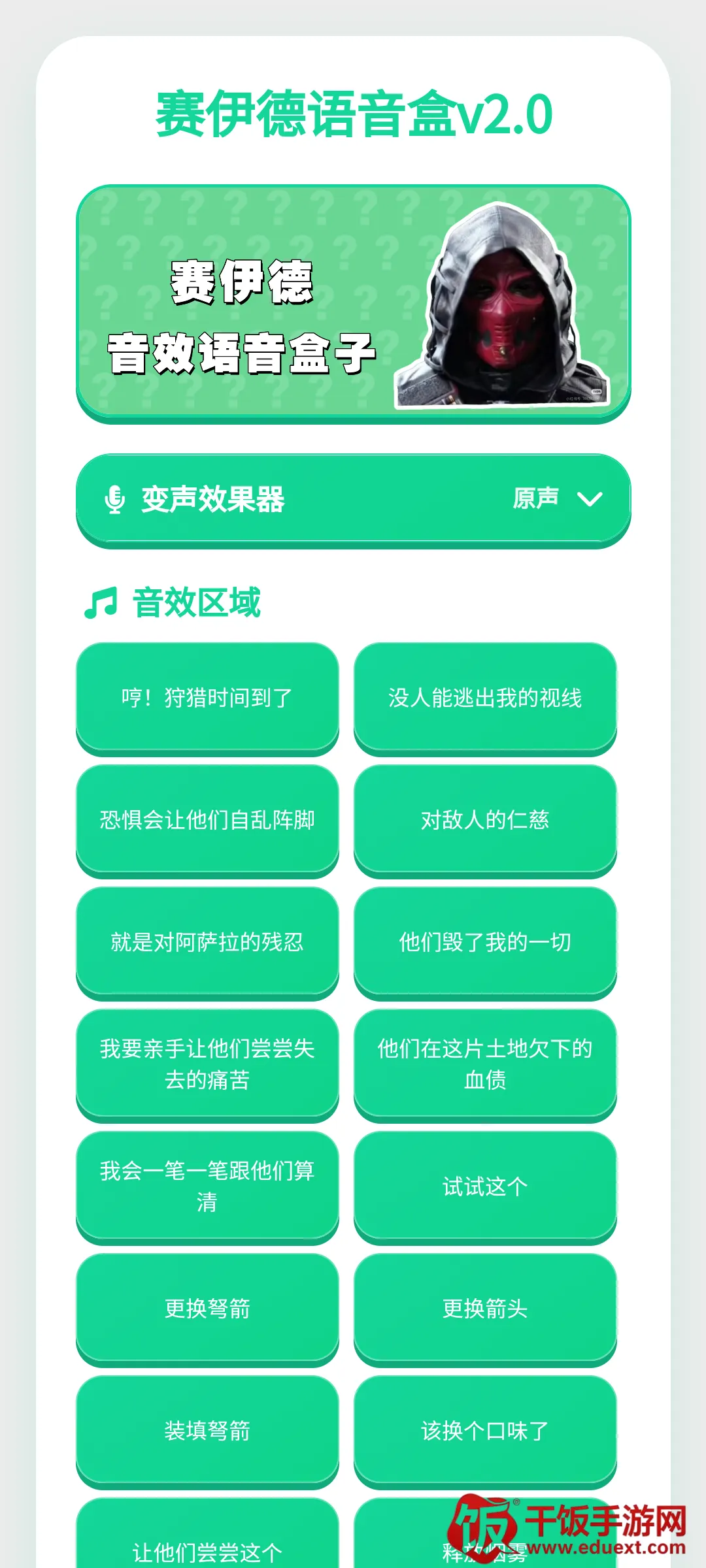This screenshot has height=1568, width=706.
Task: Tap the 没人能逃出我的视线 sound button
Action: click(485, 698)
